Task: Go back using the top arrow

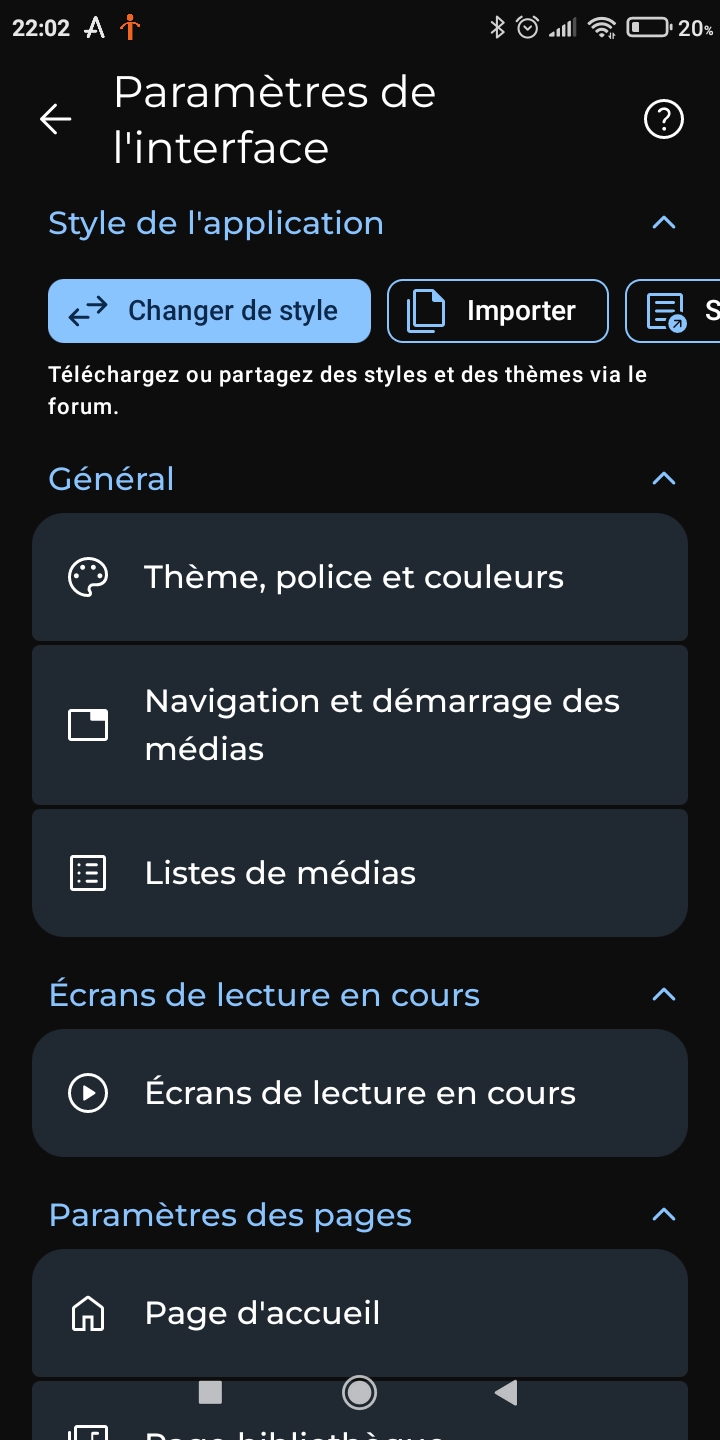Action: pyautogui.click(x=56, y=120)
